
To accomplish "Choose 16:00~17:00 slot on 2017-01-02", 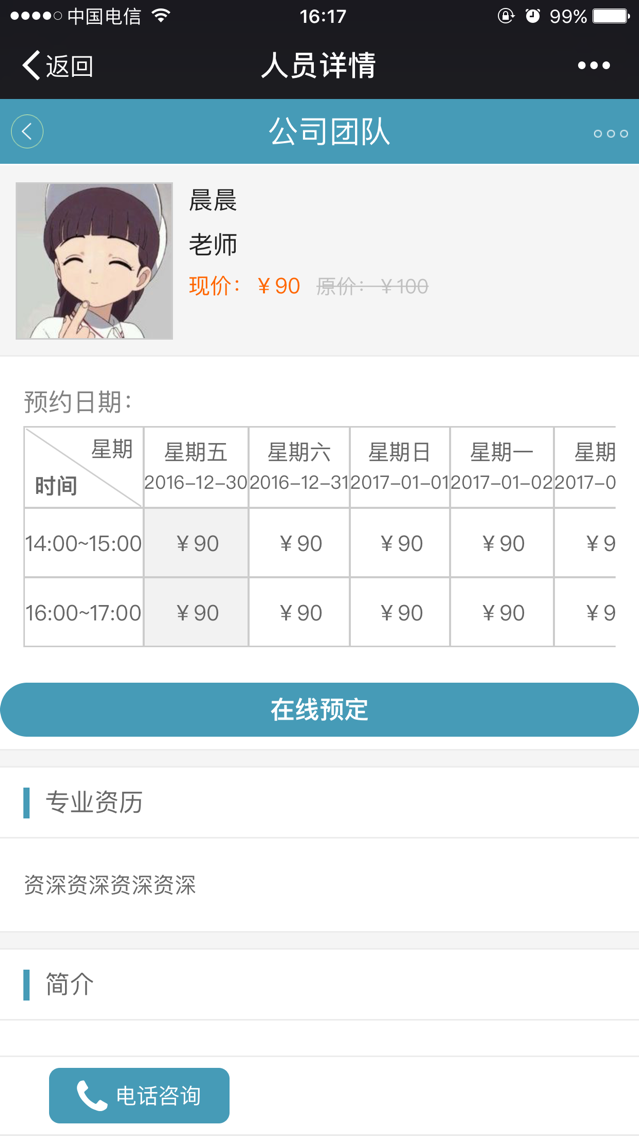I will 501,612.
